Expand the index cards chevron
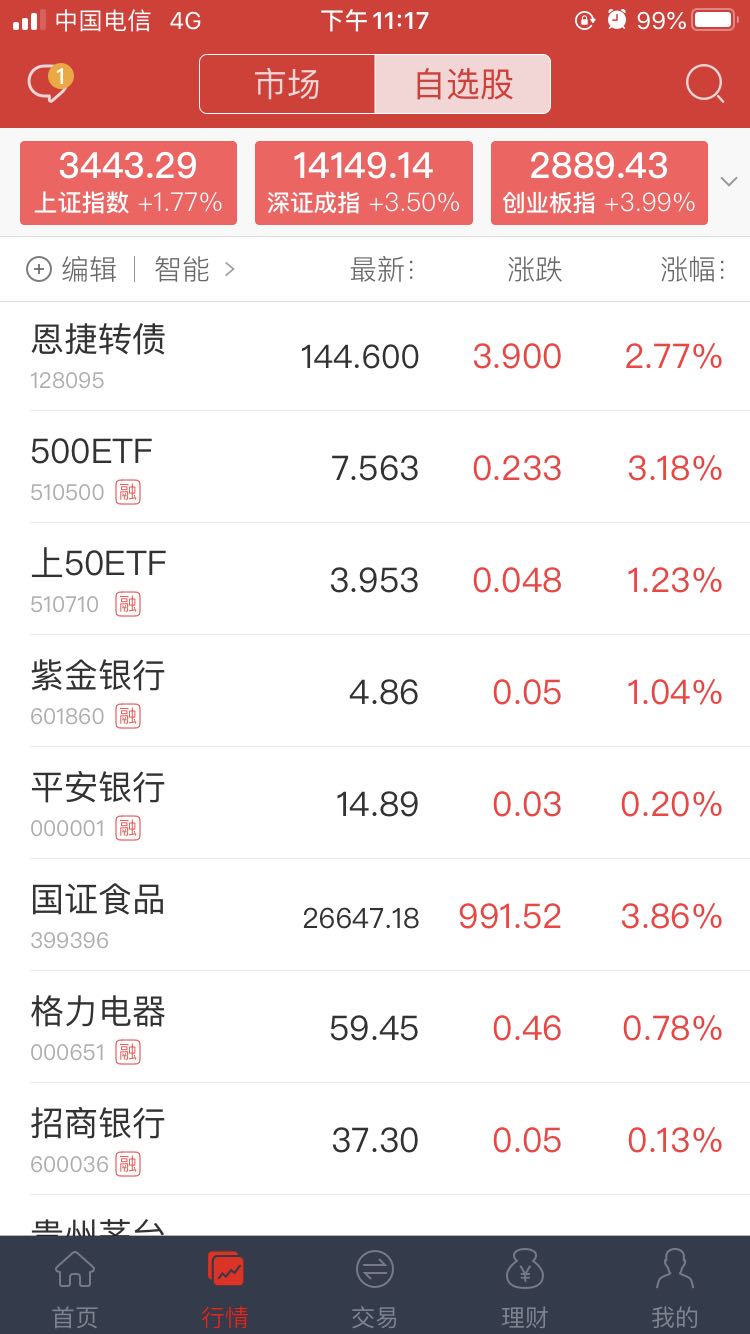 pyautogui.click(x=729, y=182)
